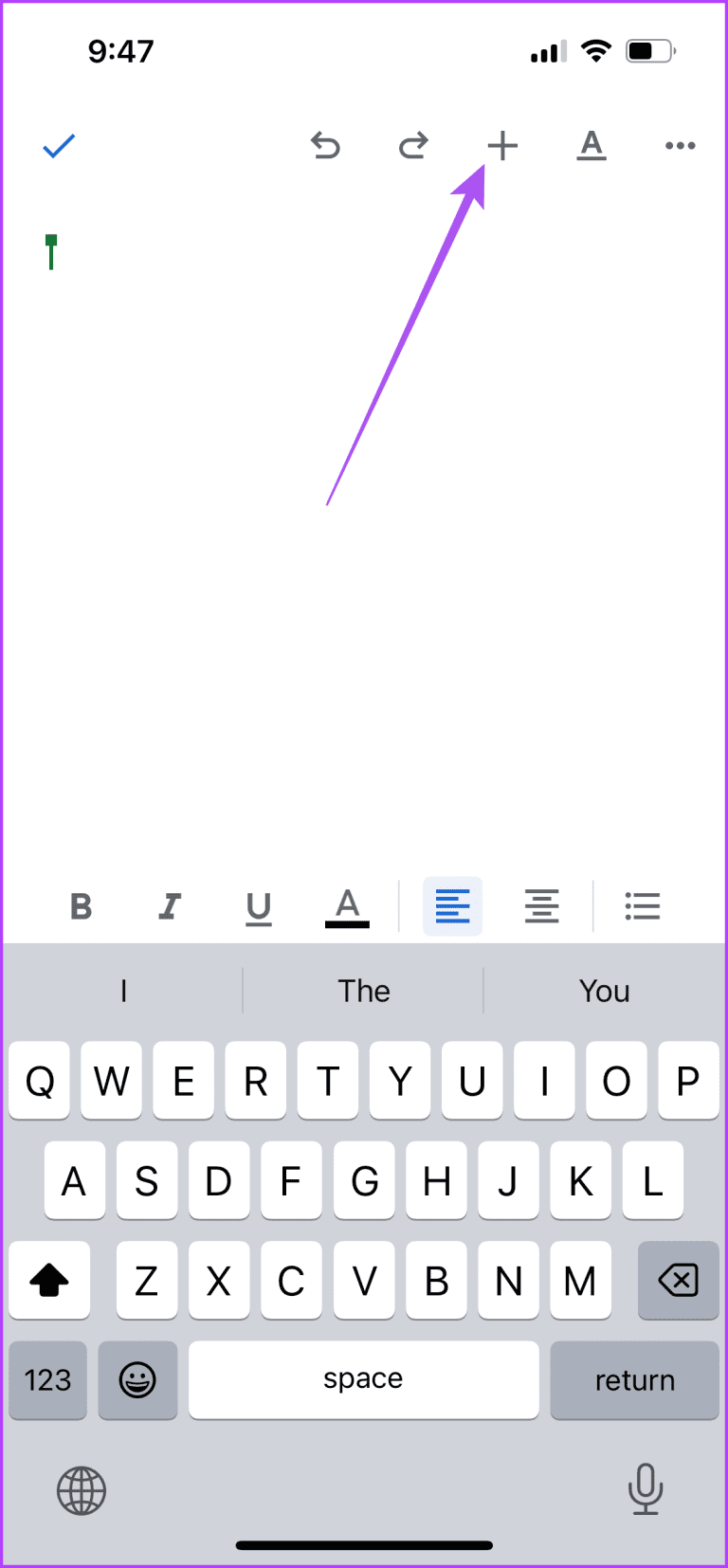
Task: Toggle underline formatting
Action: [x=259, y=906]
